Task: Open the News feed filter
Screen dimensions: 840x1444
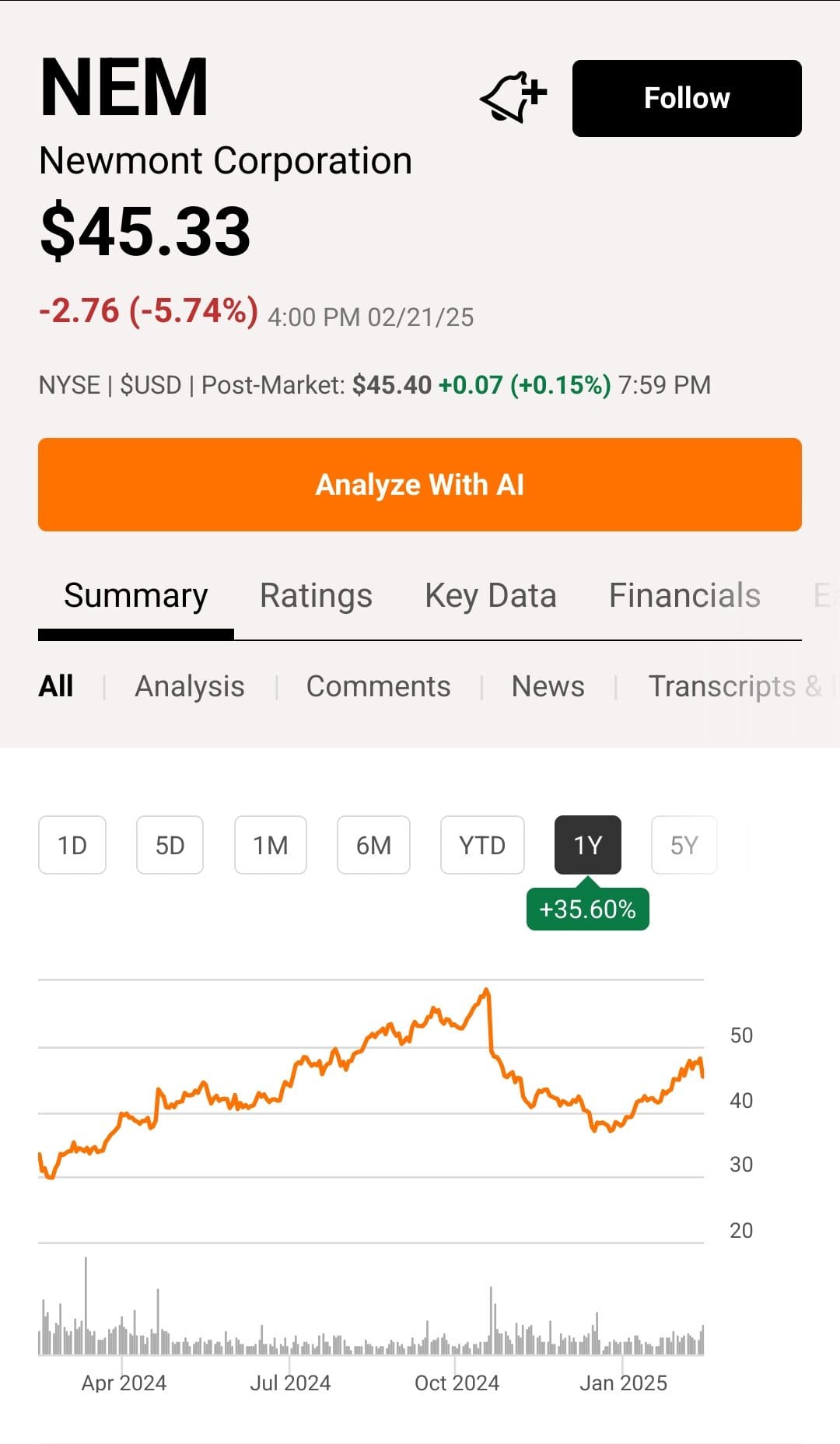Action: (x=548, y=686)
